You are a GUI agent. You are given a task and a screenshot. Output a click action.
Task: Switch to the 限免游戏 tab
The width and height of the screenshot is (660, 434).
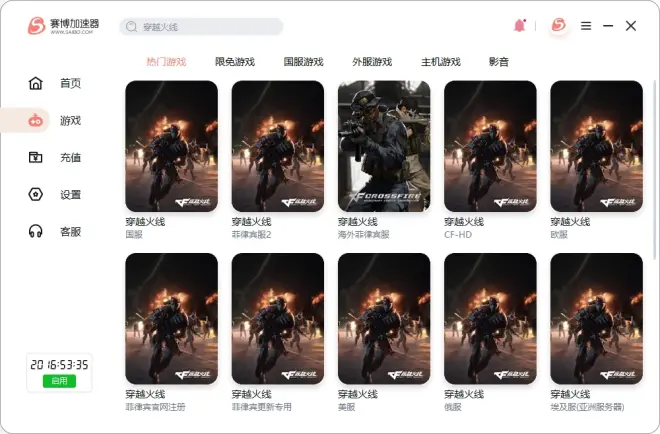point(235,62)
